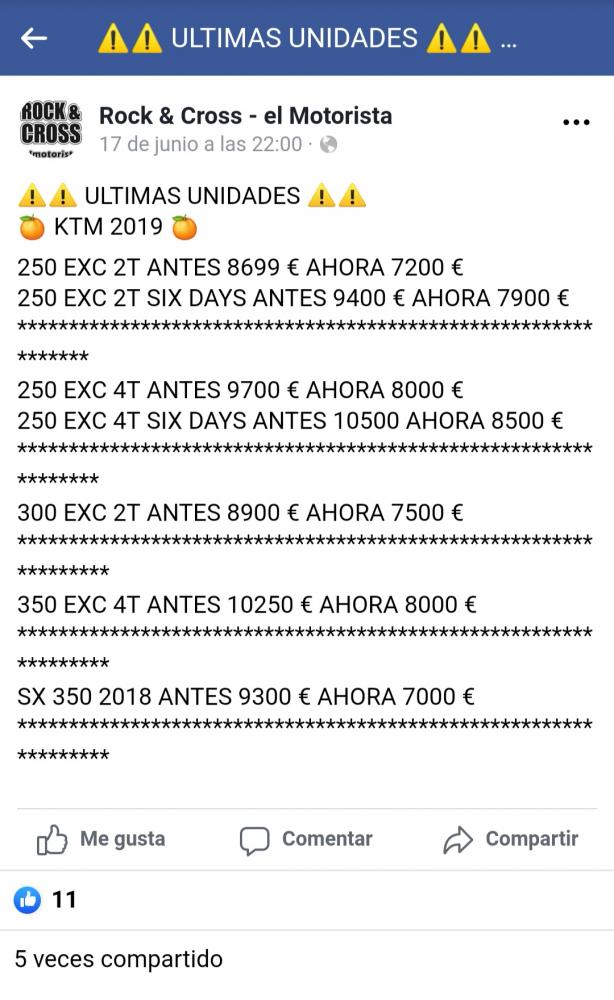Screen dimensions: 614x1000
Task: Tap the Rock & Cross profile picture
Action: coord(51,129)
